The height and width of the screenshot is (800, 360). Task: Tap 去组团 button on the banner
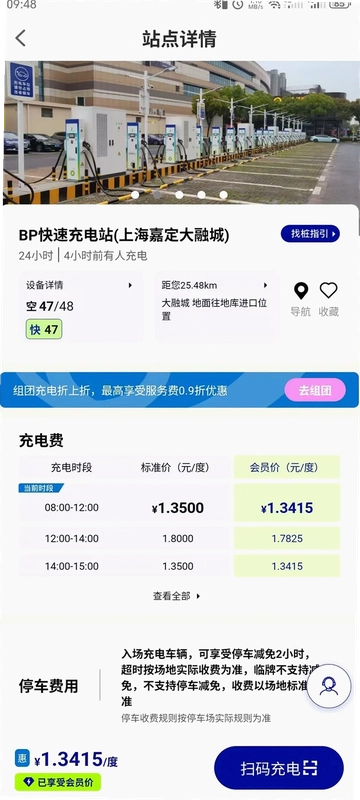(315, 391)
